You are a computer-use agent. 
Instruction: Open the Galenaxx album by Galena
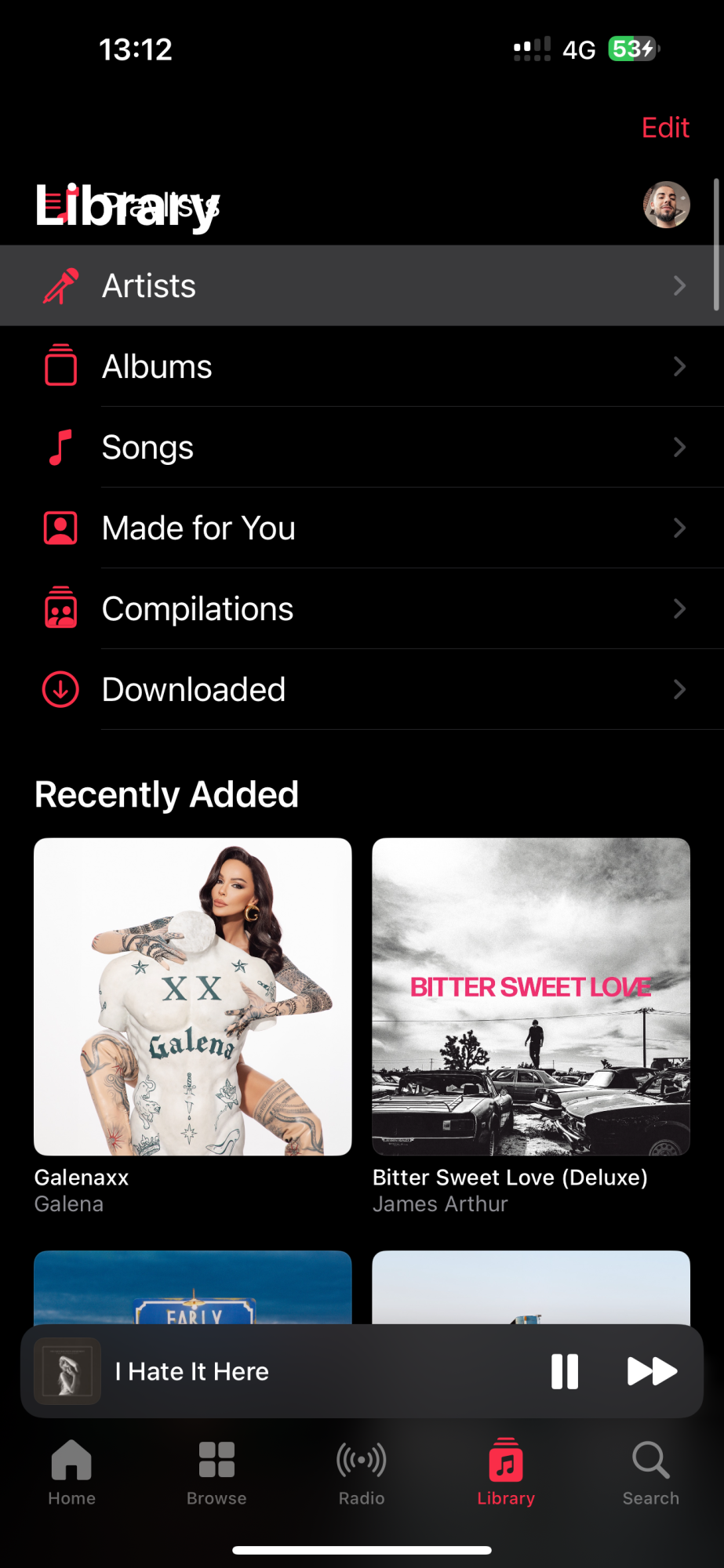(x=193, y=996)
